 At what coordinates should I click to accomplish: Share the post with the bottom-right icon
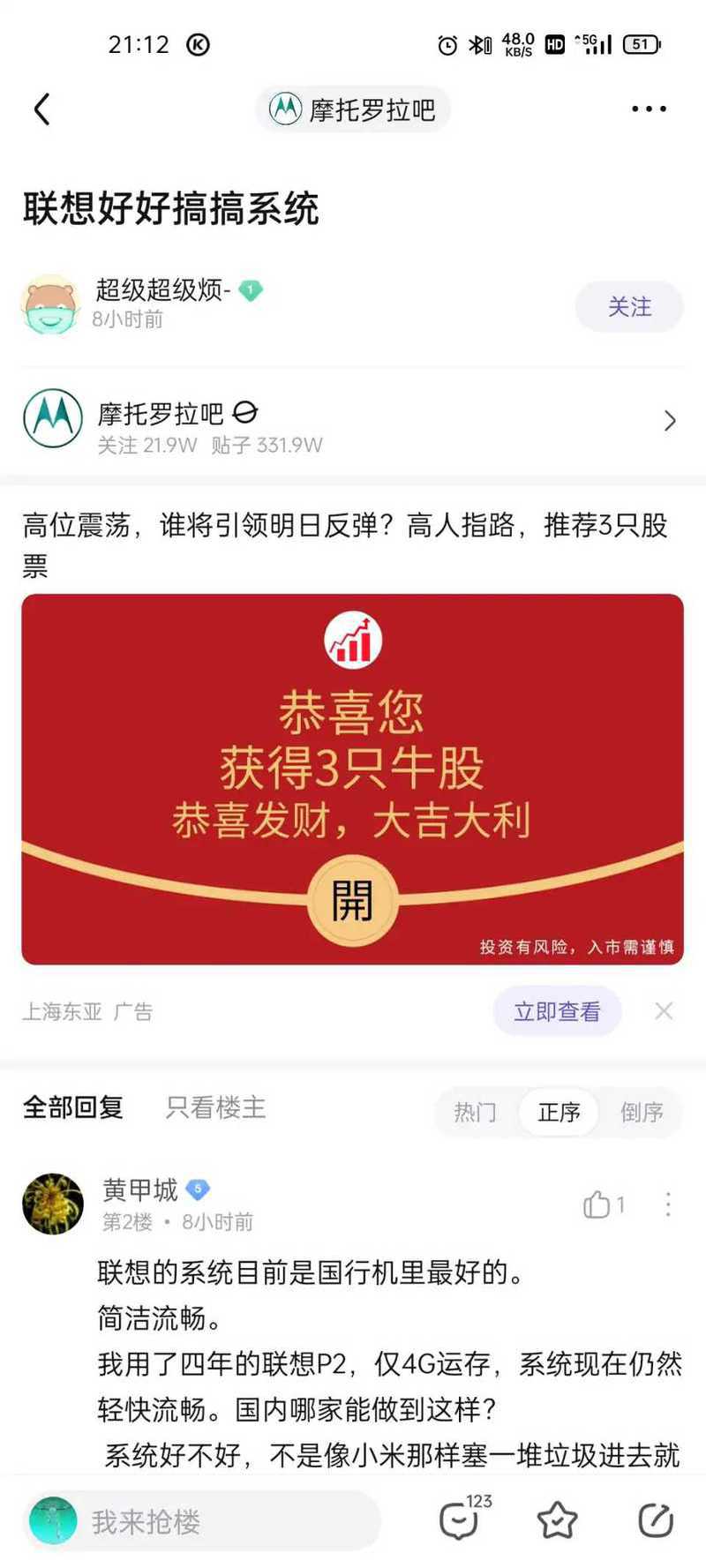(656, 1521)
